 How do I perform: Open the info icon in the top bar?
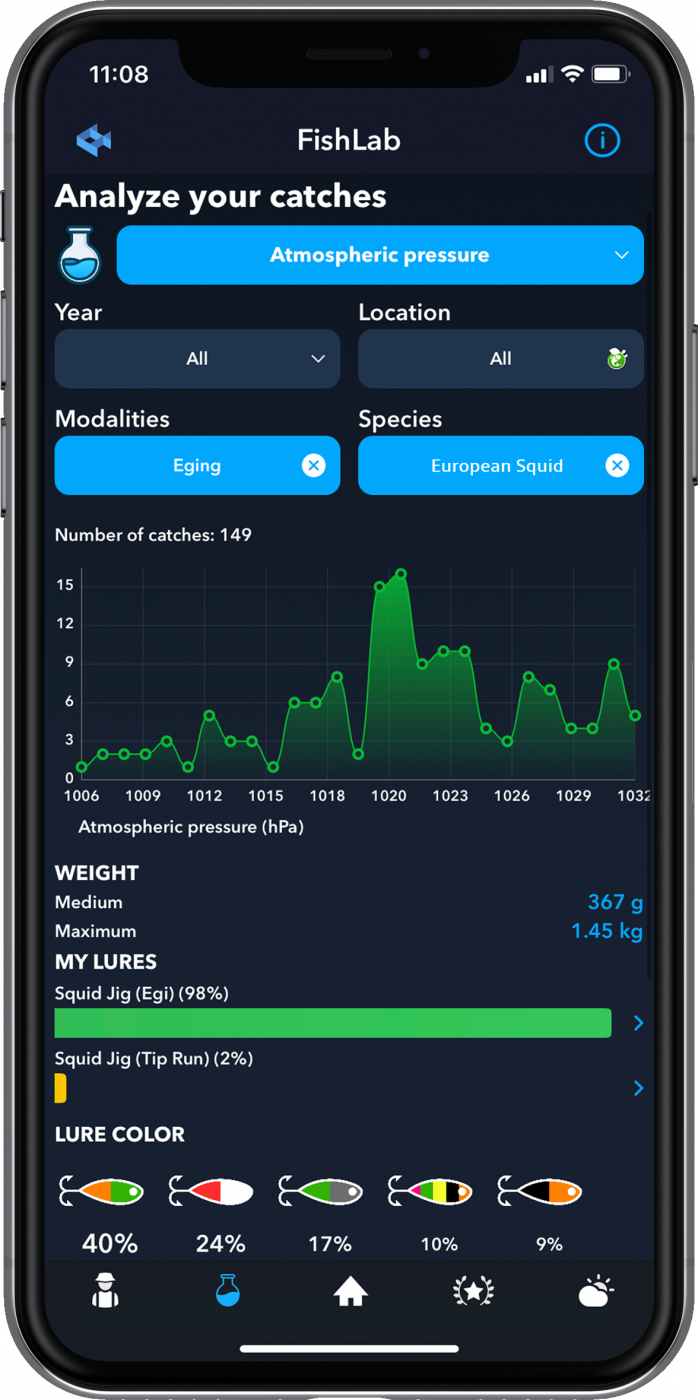coord(602,141)
